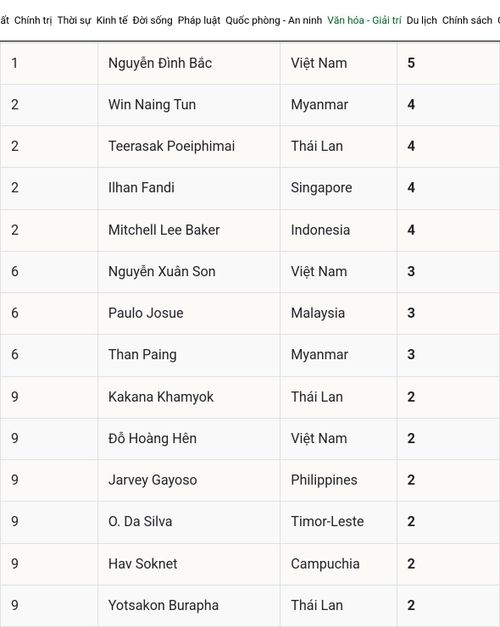Viewport: 500px width, 627px height.
Task: Open Quốc phòng - An ninh section
Action: [x=274, y=20]
